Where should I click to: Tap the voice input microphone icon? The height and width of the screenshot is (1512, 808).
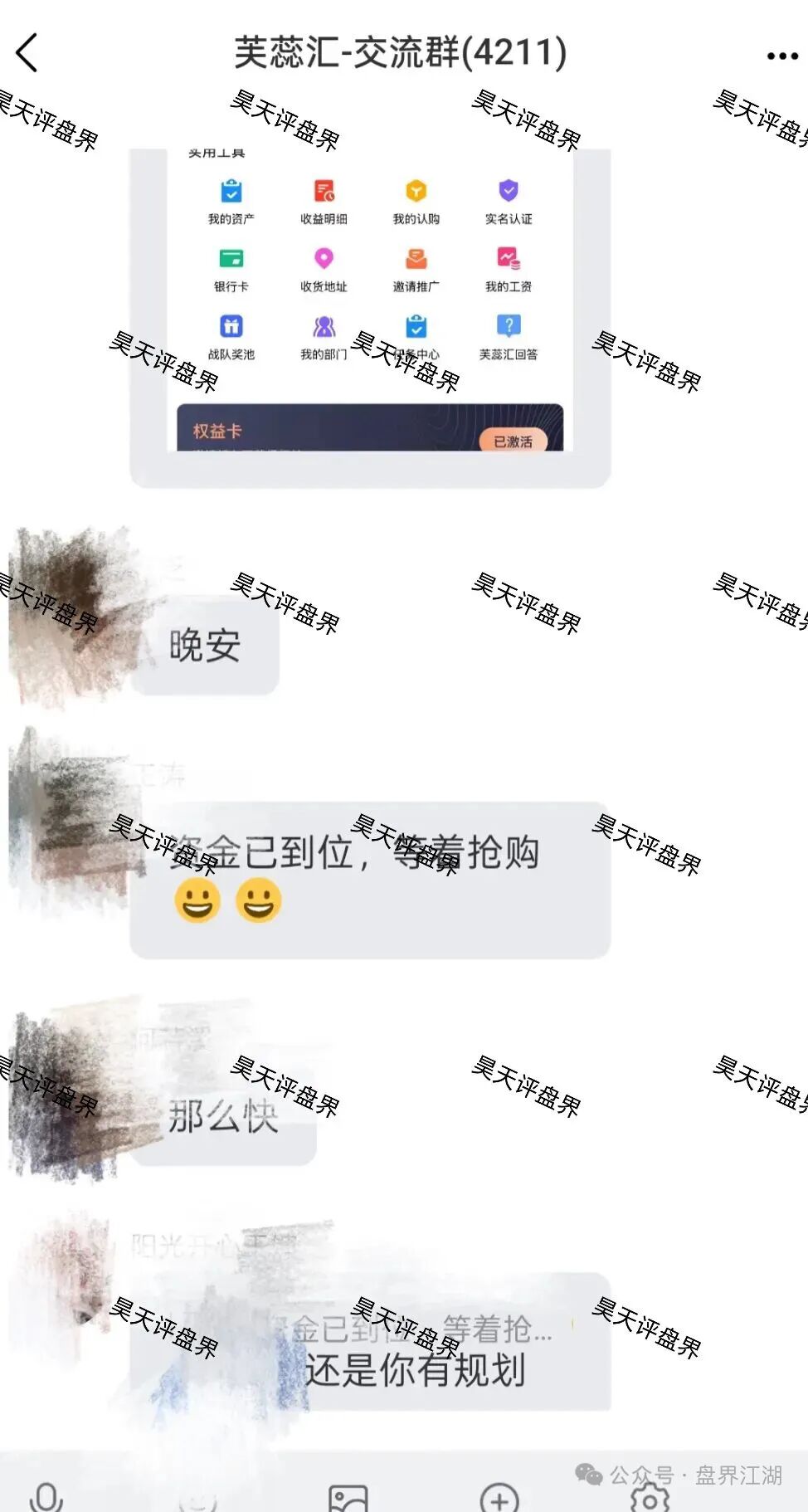click(x=46, y=1497)
